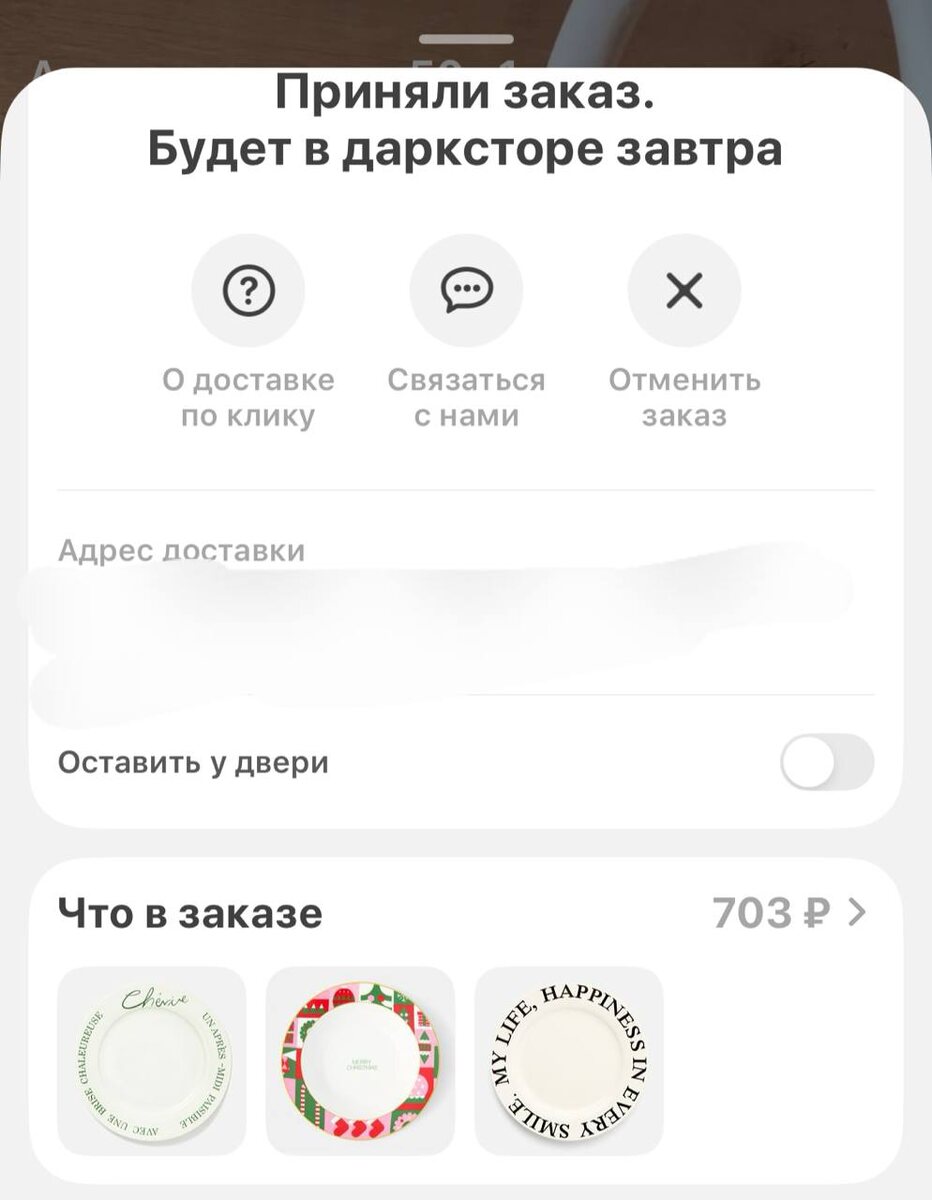Viewport: 932px width, 1200px height.
Task: Expand order details next to 703 ₽
Action: [856, 912]
